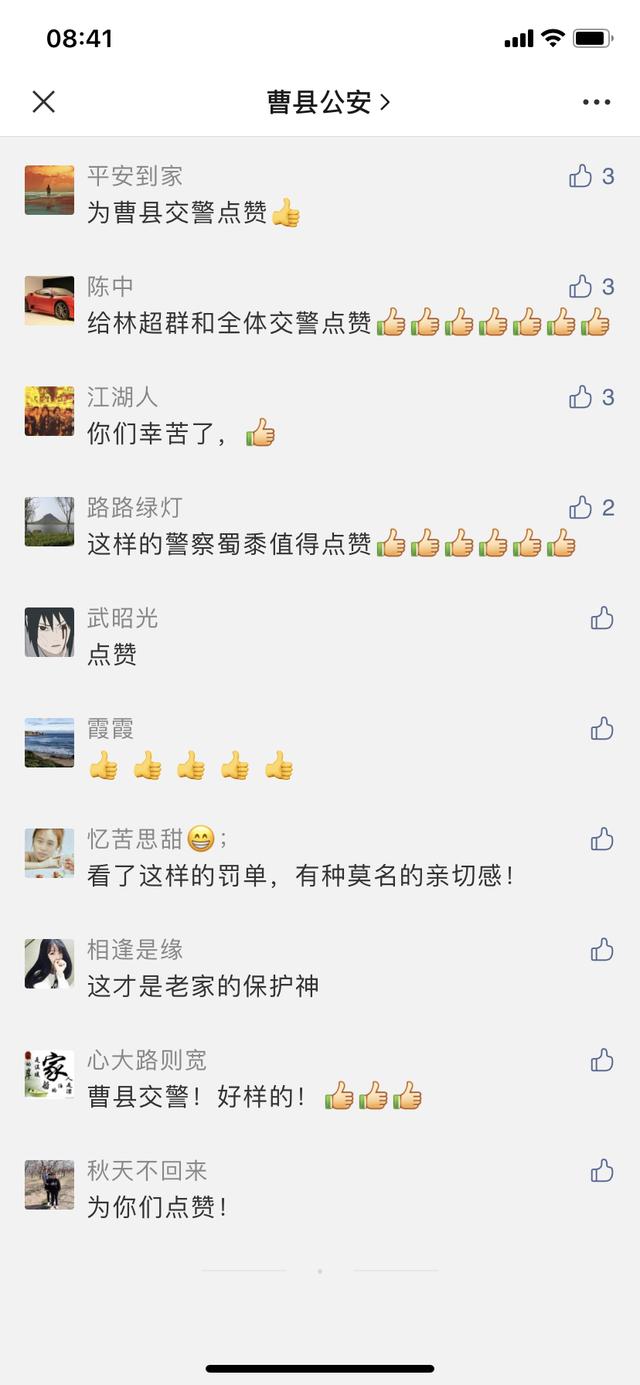Like 霞霞's thumbs-up comment
640x1385 pixels.
[601, 729]
